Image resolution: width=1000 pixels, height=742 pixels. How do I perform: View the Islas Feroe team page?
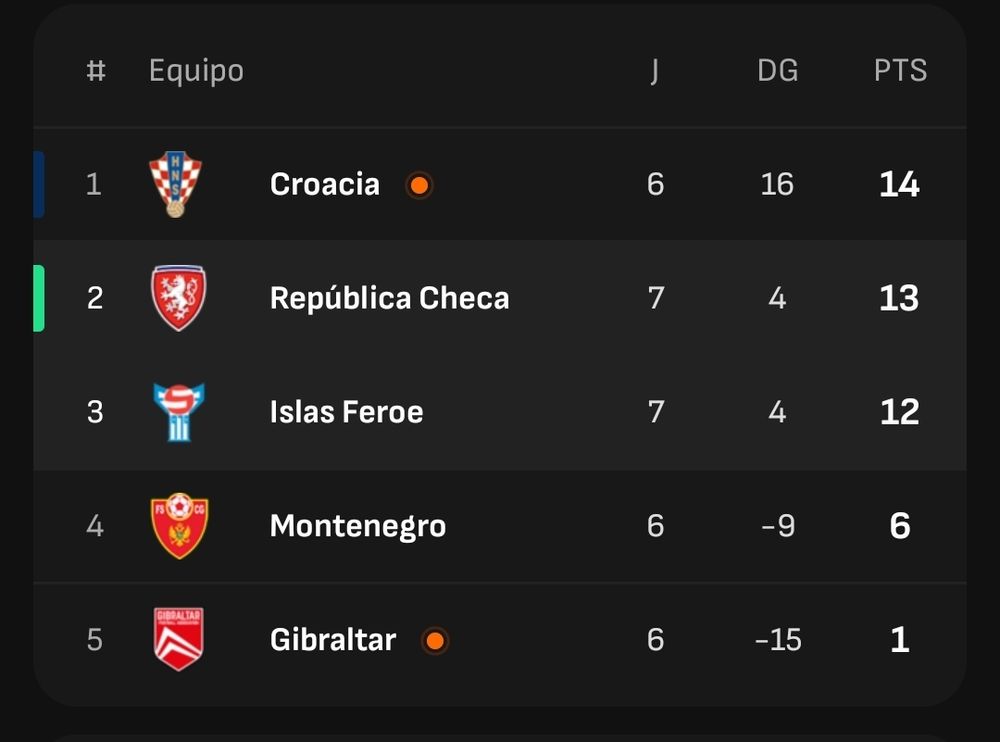pos(346,412)
